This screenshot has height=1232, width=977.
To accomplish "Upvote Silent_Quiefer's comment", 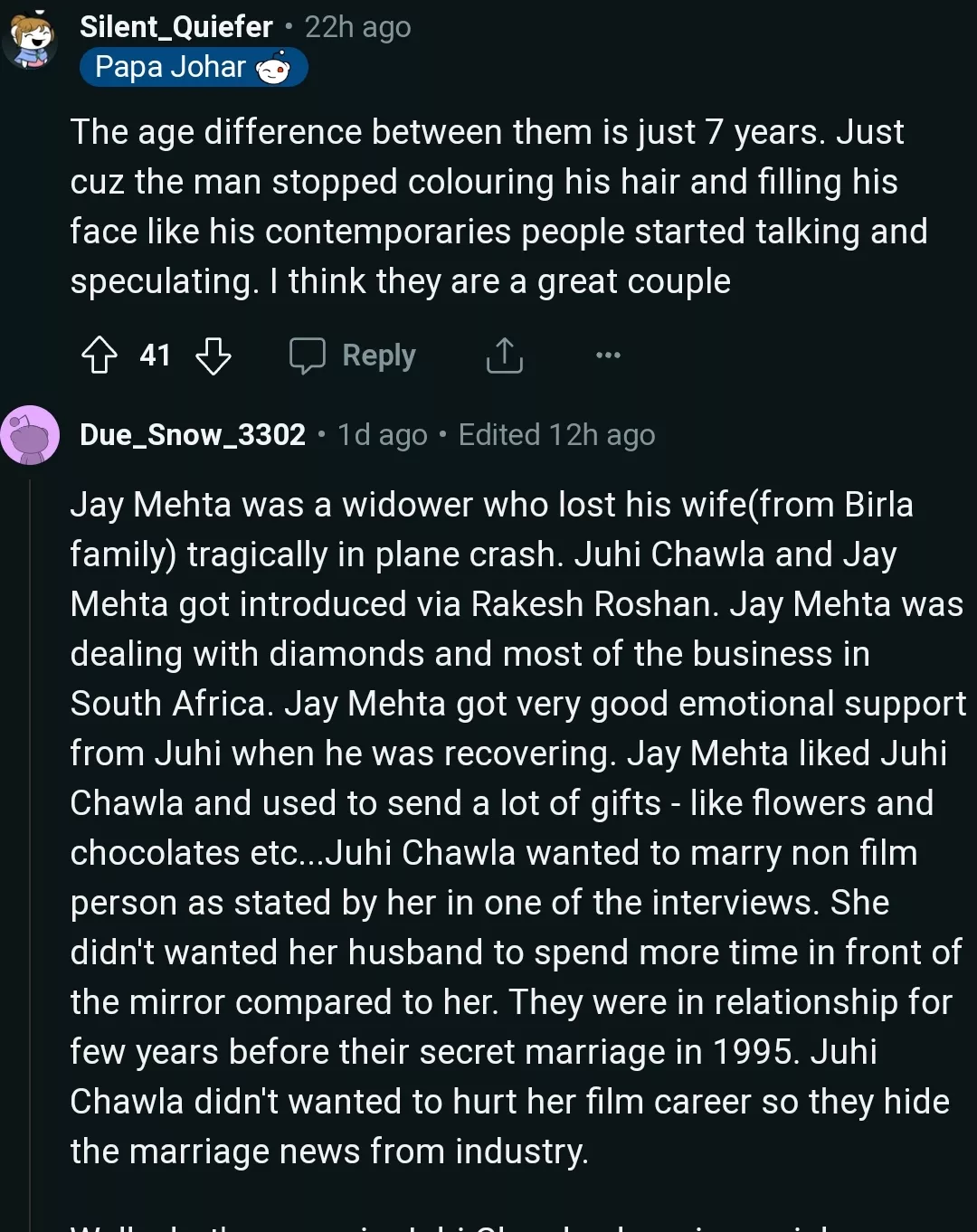I will pos(100,355).
